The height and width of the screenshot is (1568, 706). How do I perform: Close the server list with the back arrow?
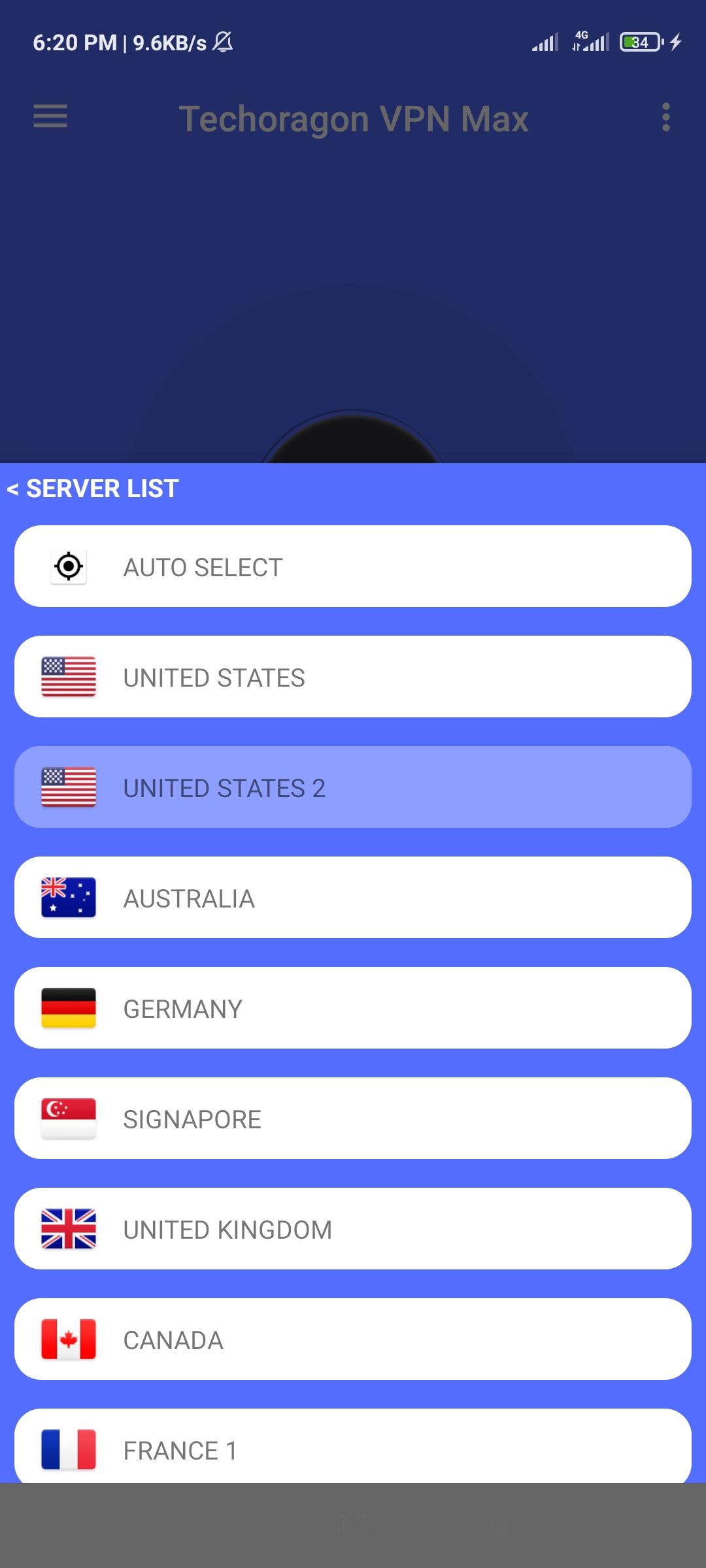point(13,489)
